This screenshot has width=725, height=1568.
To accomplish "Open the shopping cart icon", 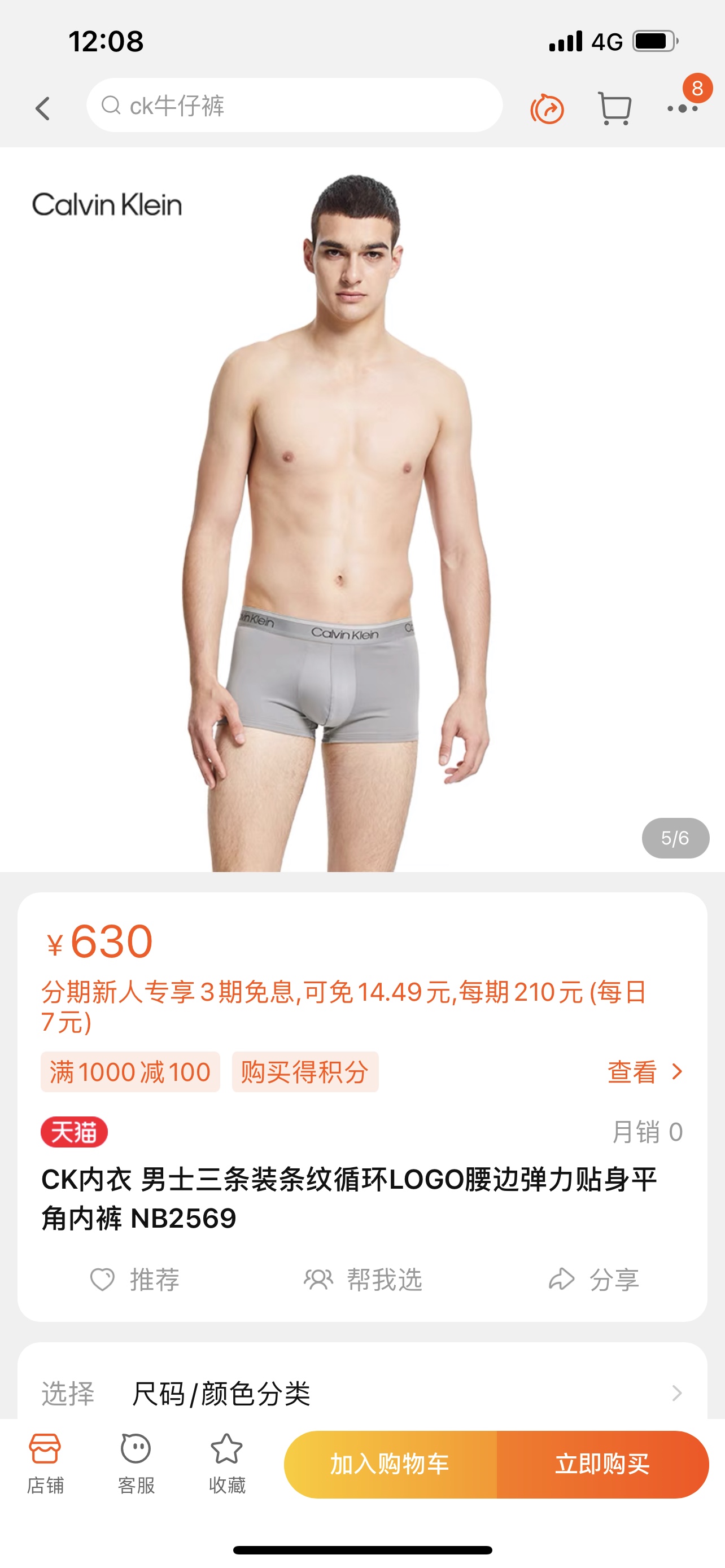I will click(614, 108).
